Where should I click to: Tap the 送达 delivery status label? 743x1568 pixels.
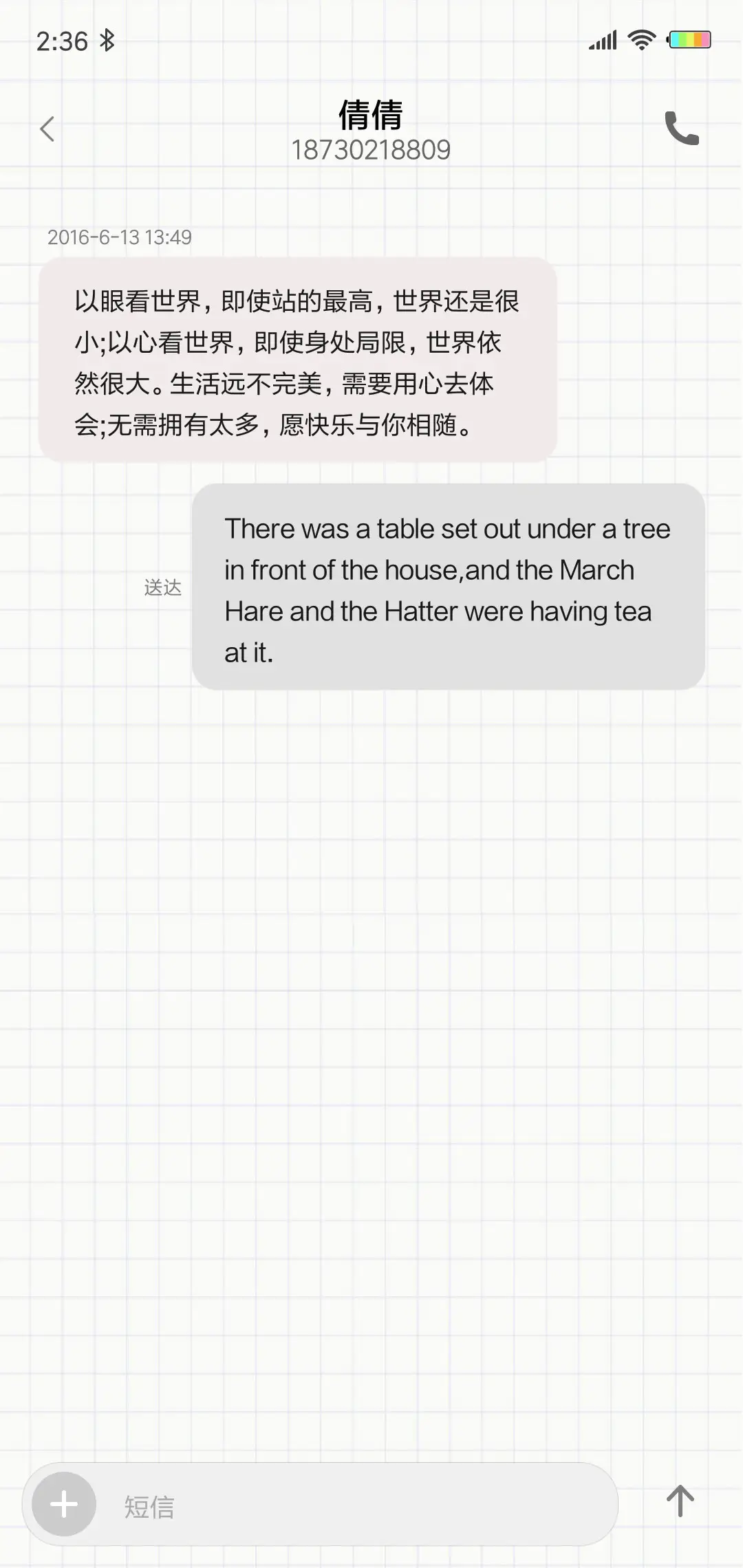[163, 588]
